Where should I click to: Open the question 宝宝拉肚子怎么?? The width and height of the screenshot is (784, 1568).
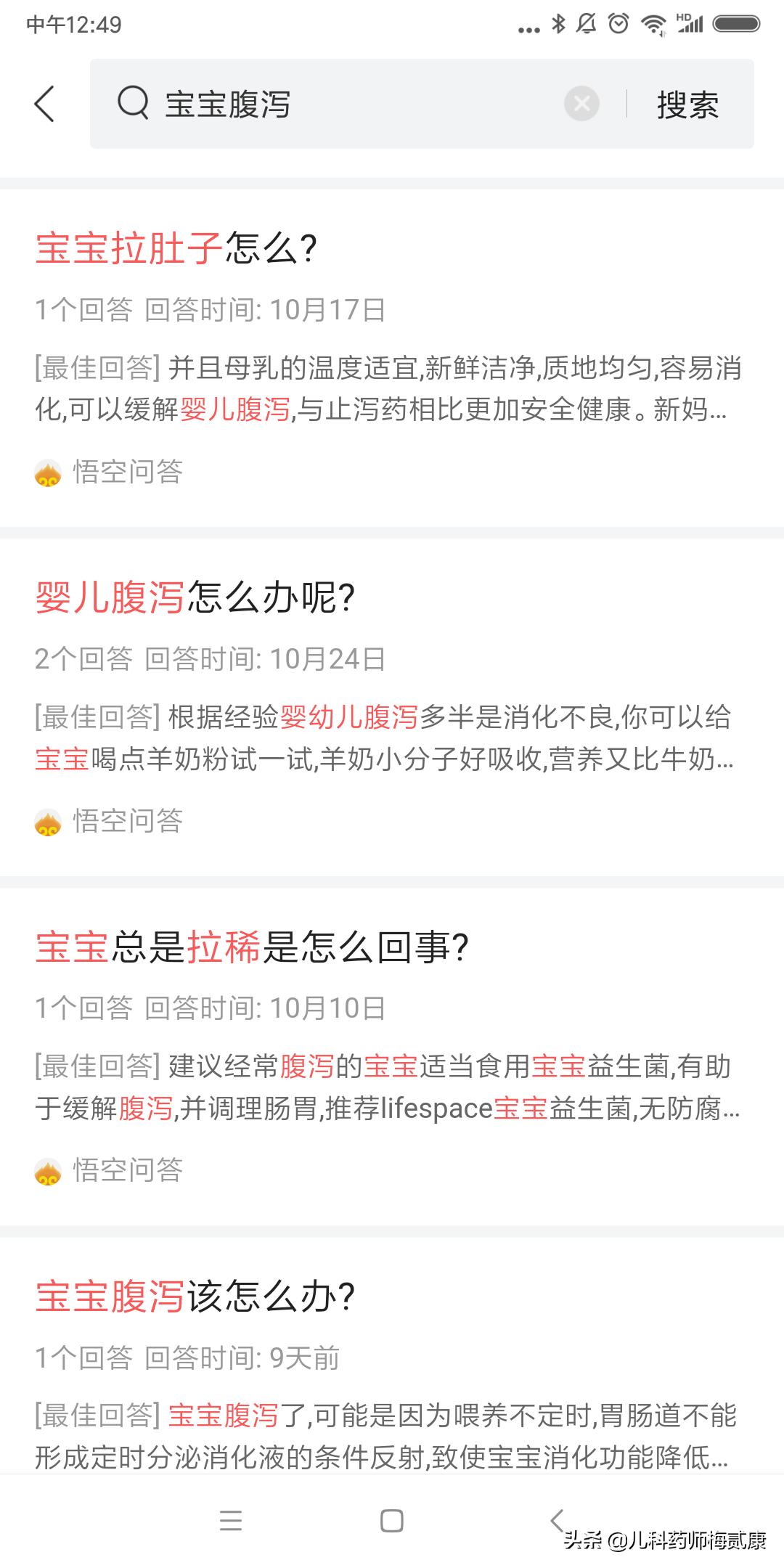(x=176, y=250)
